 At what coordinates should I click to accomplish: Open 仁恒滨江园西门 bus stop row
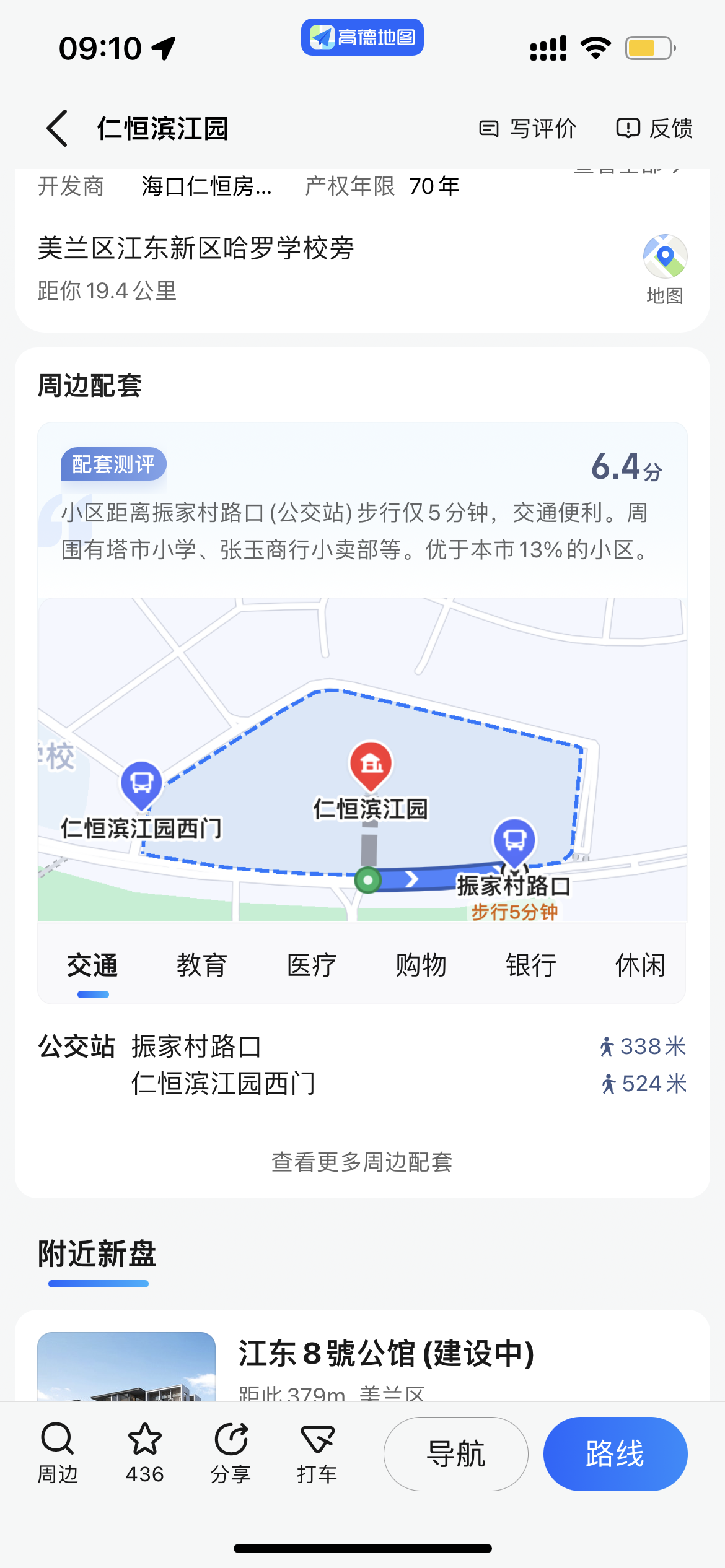(x=362, y=1084)
